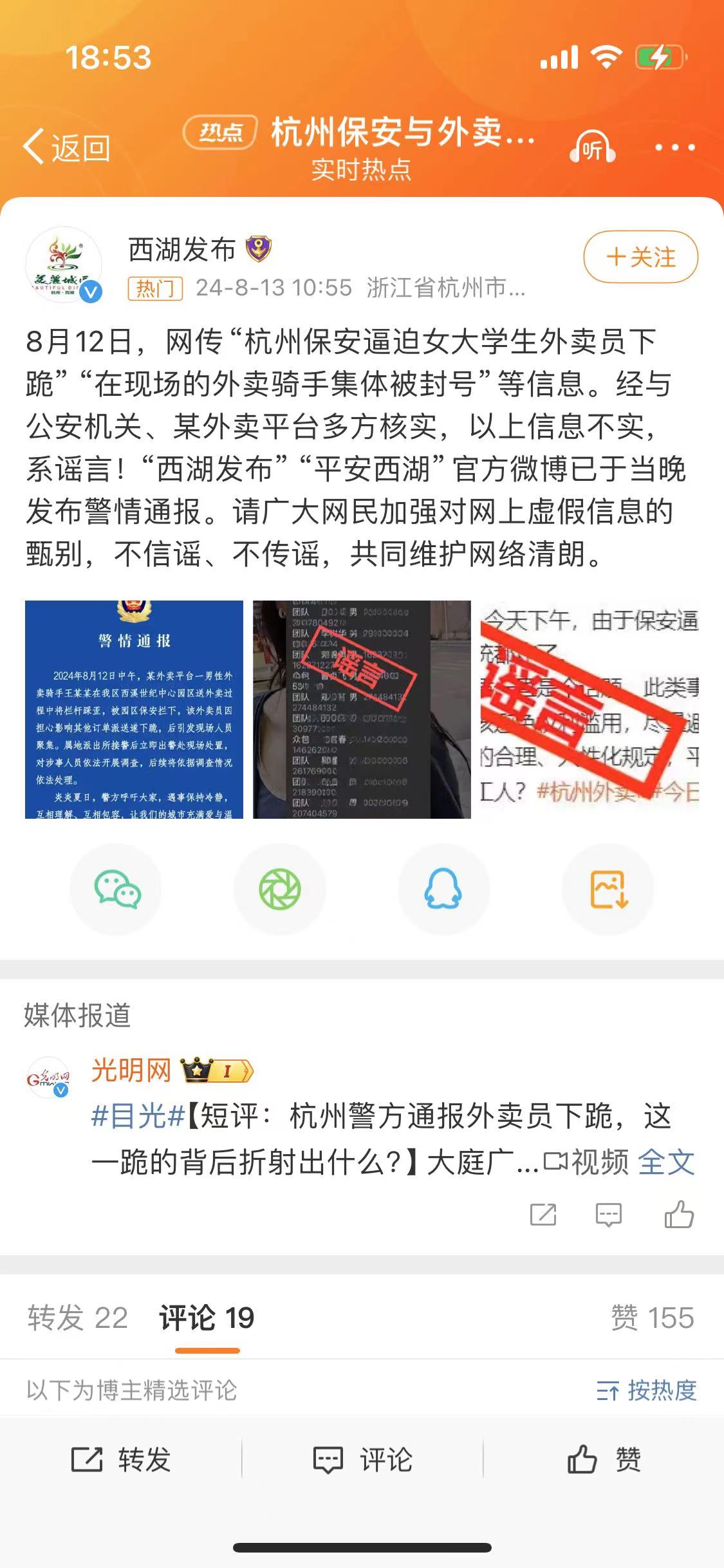The width and height of the screenshot is (724, 1568).
Task: Sort comments with 按热度
Action: click(x=647, y=1390)
